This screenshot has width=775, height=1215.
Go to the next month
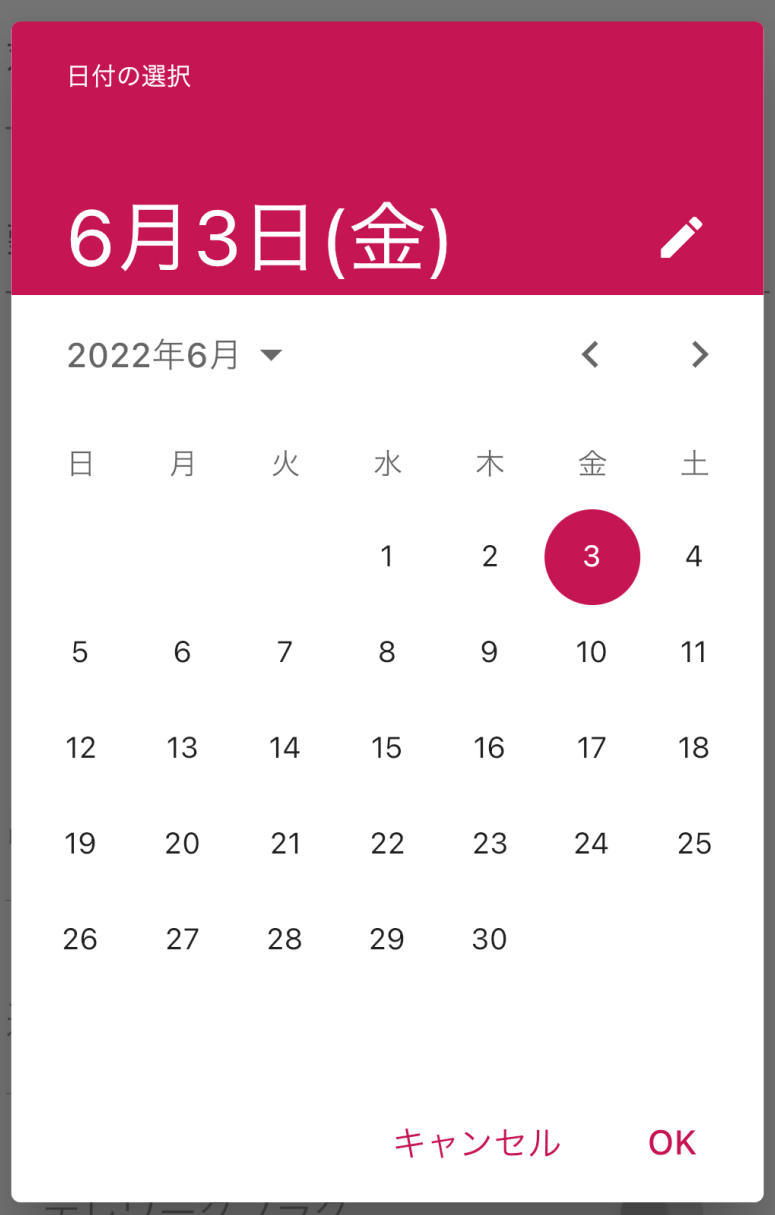(700, 354)
